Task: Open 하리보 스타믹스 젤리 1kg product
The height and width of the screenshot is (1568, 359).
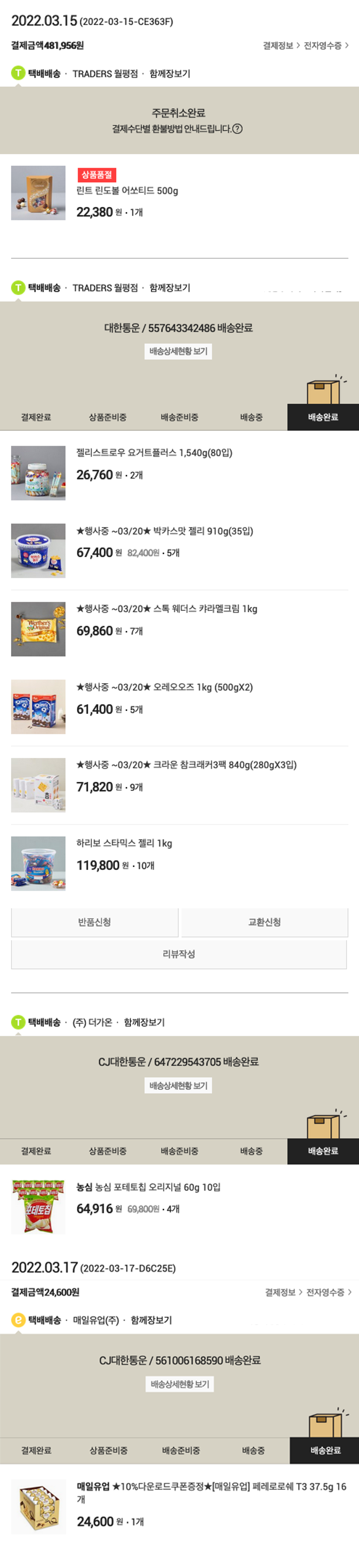Action: tap(124, 843)
